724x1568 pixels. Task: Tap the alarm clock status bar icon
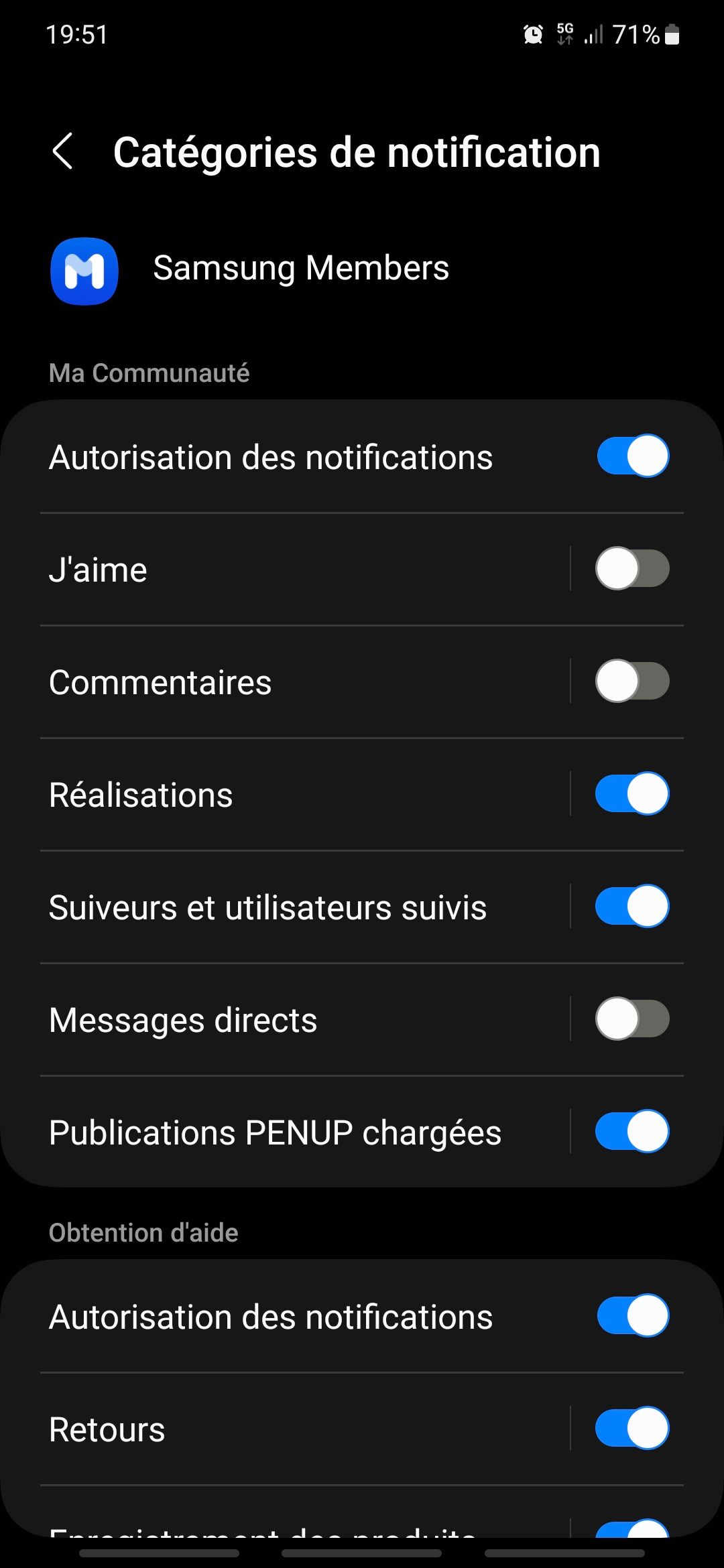532,34
